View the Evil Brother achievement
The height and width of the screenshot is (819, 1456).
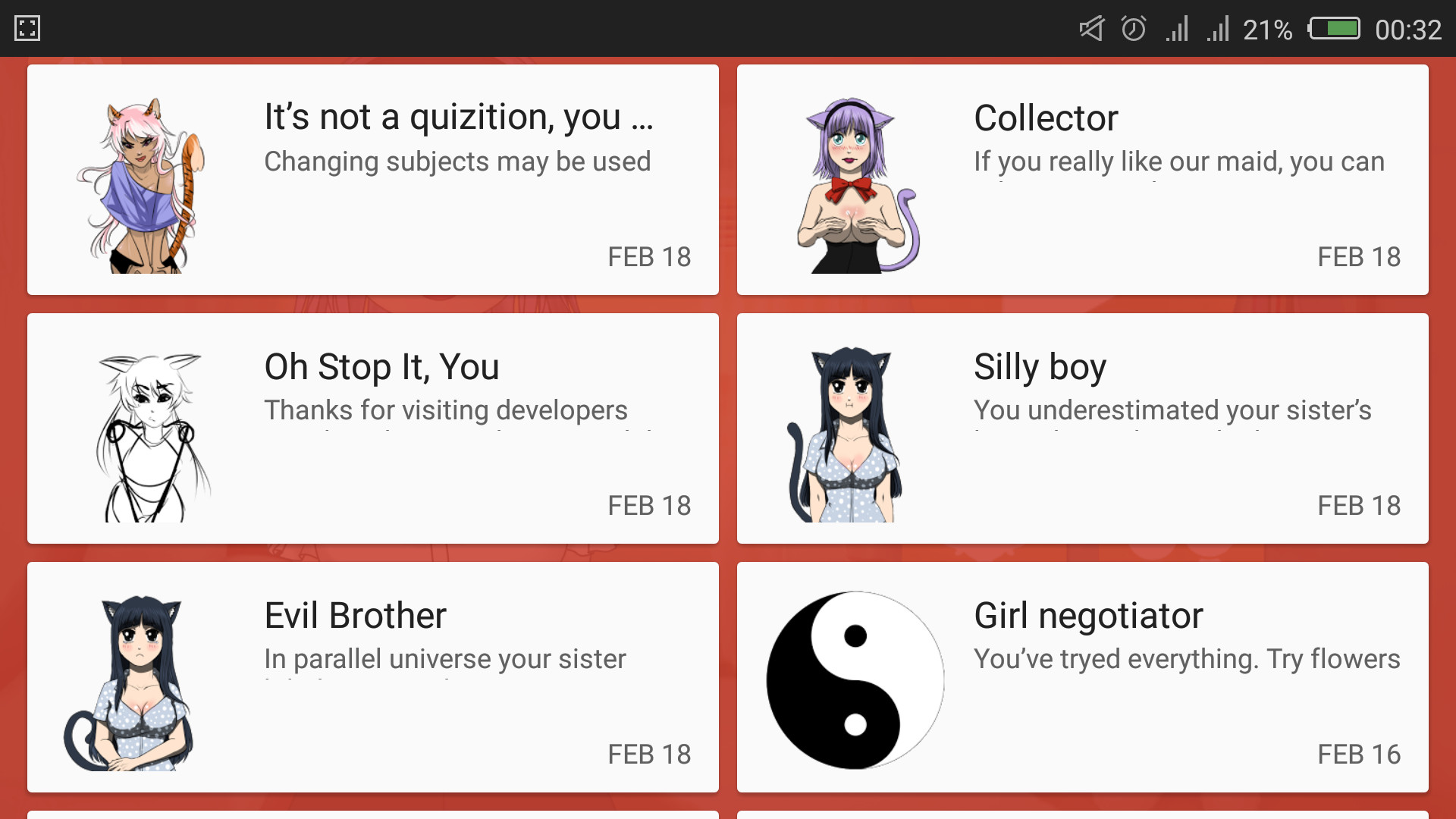tap(372, 677)
